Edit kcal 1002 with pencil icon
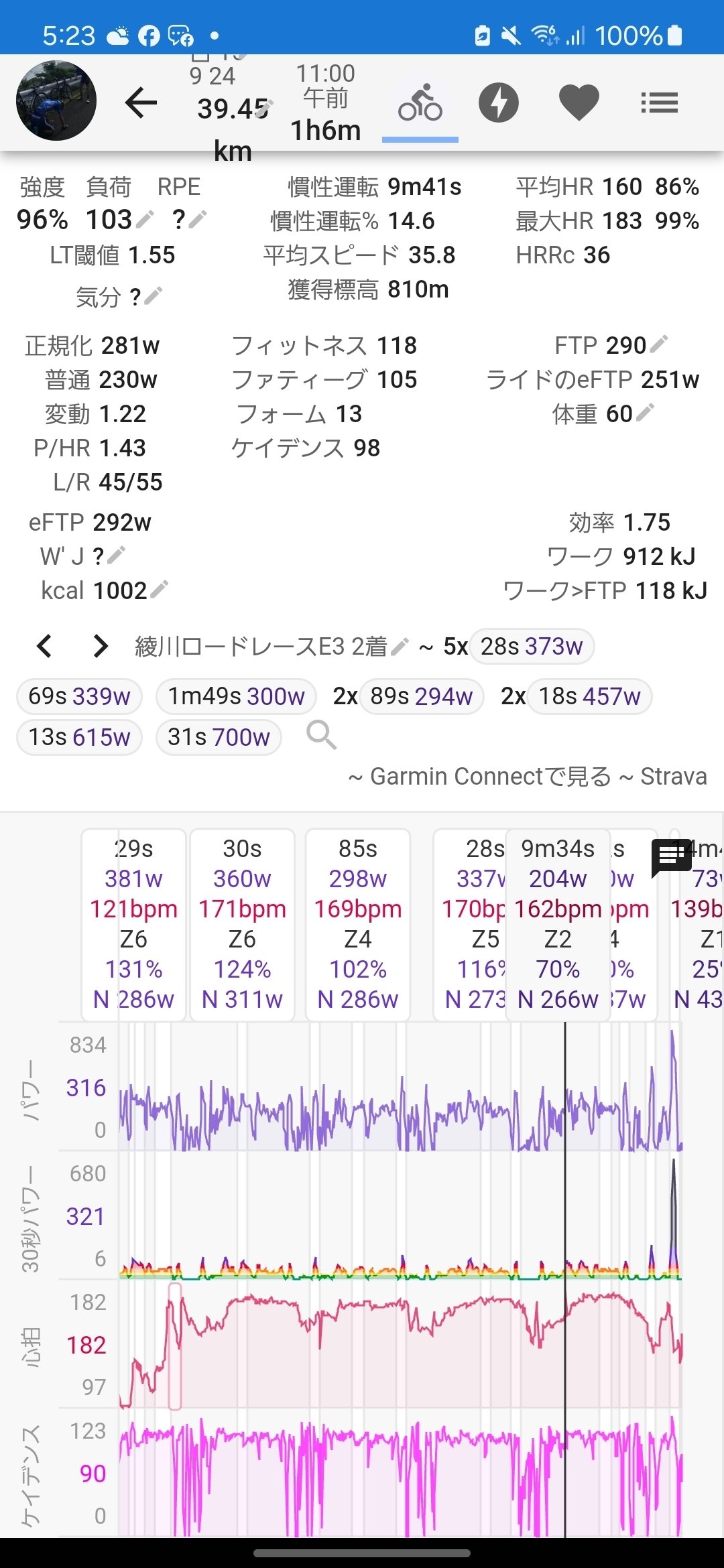724x1568 pixels. coord(160,589)
